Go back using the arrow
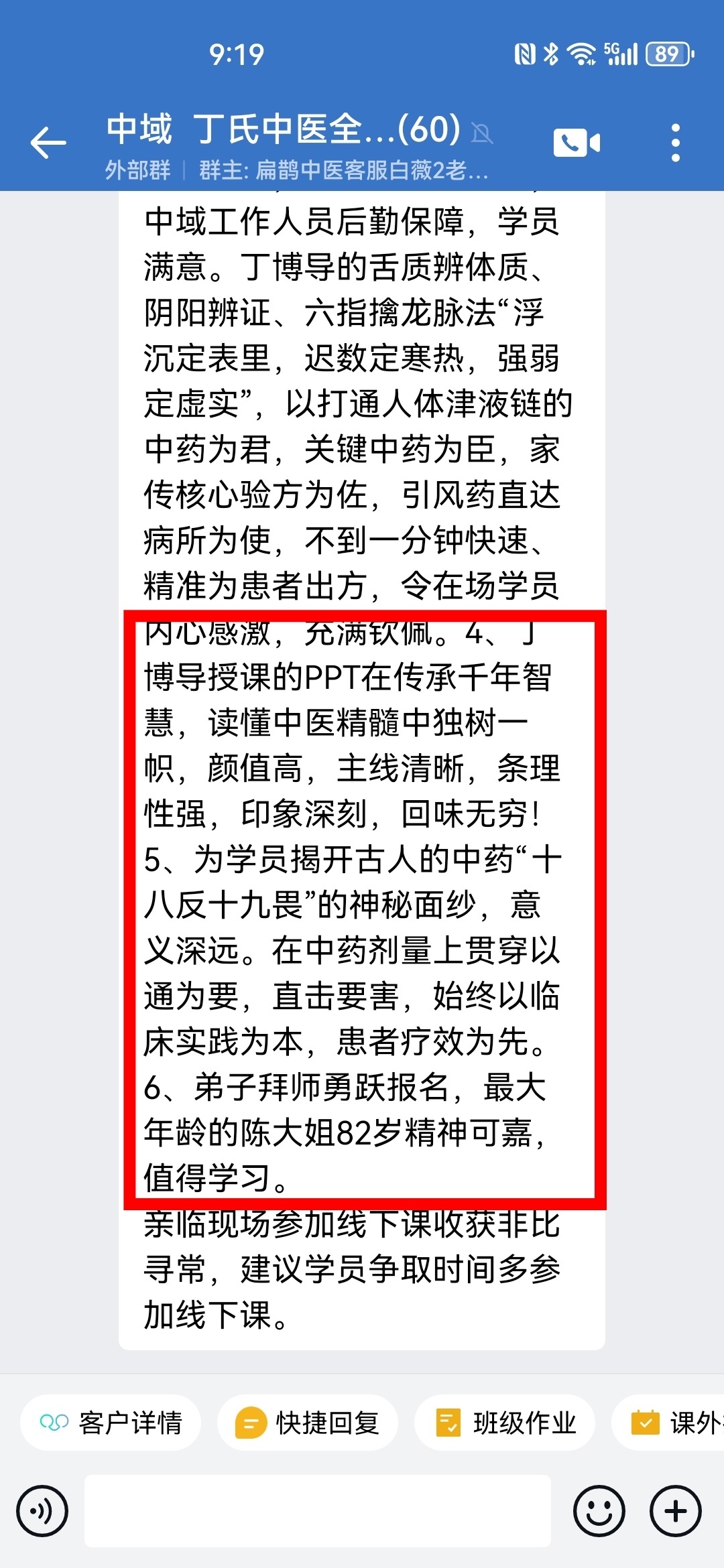 tap(48, 142)
